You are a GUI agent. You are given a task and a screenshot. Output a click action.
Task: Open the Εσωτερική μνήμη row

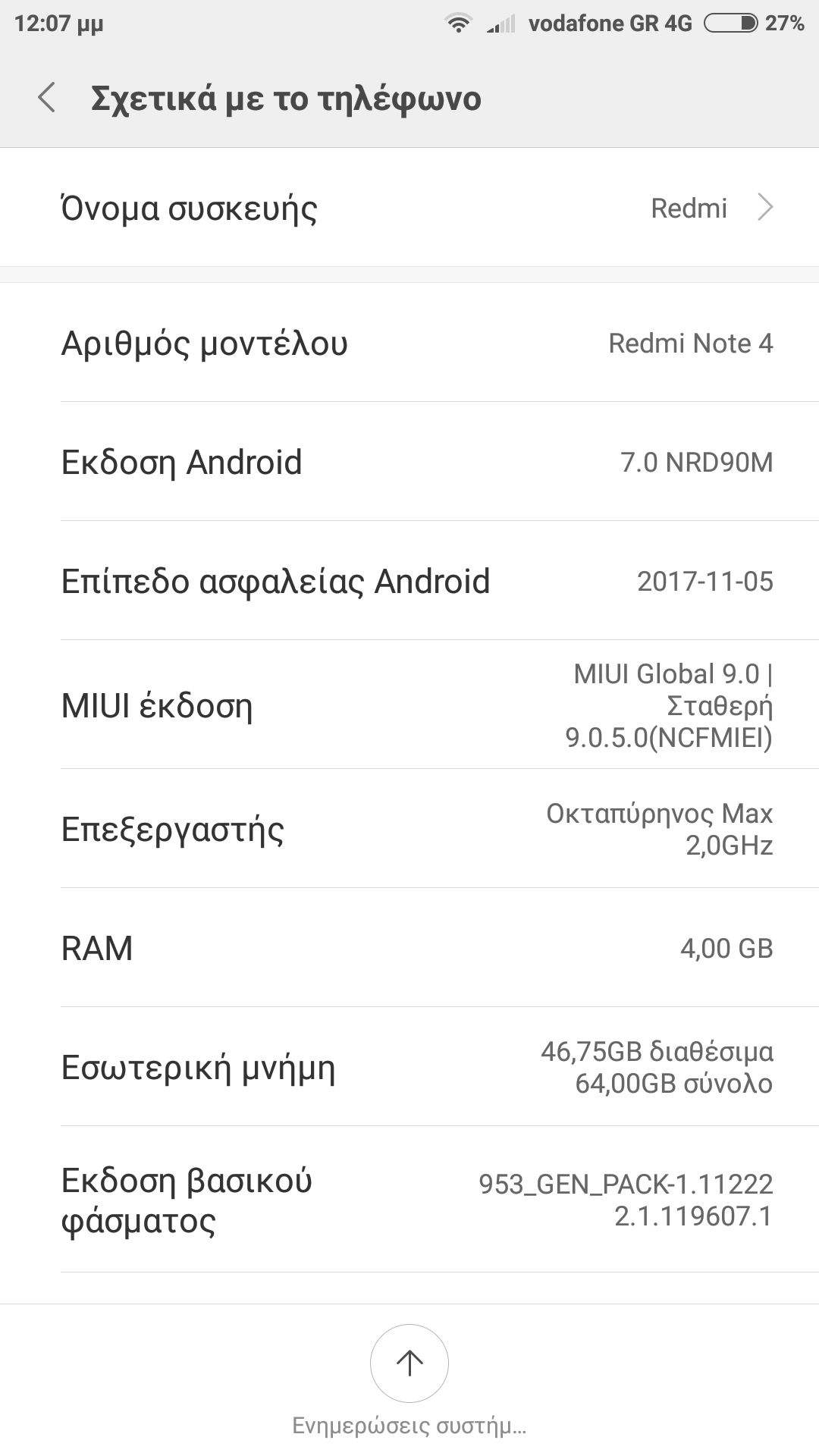click(409, 1067)
